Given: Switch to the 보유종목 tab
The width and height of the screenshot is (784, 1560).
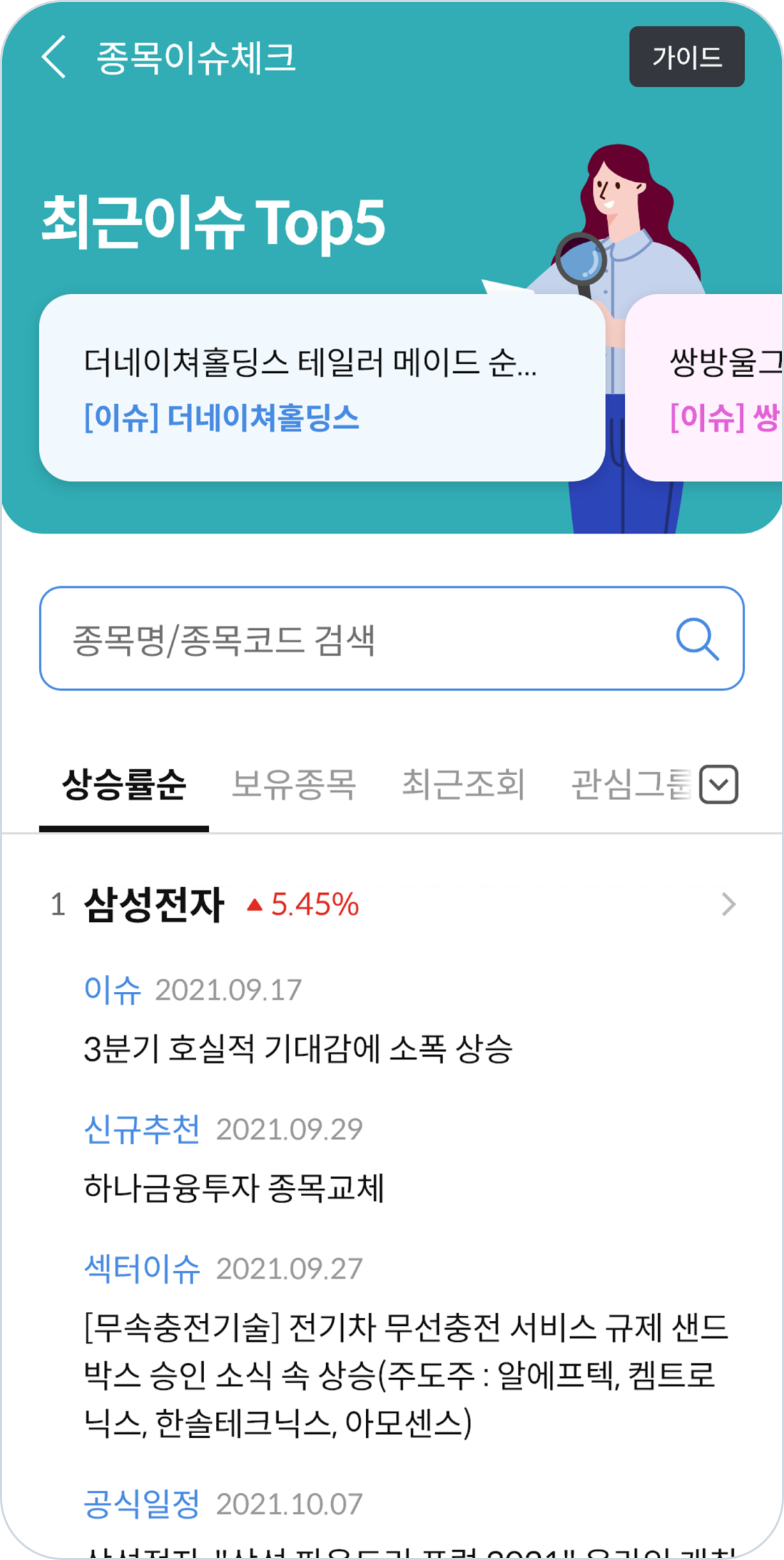Looking at the screenshot, I should coord(293,785).
